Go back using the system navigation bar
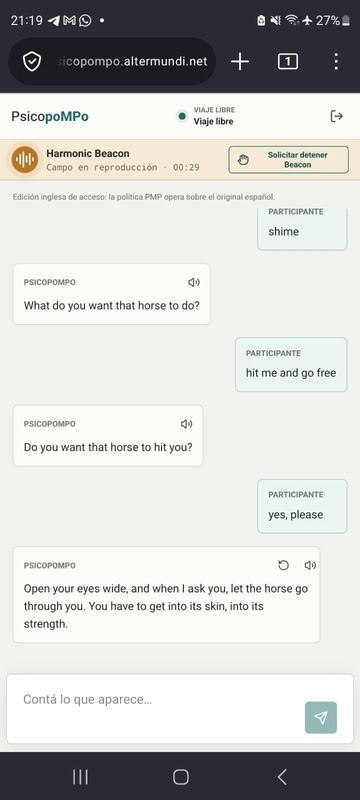Image resolution: width=360 pixels, height=800 pixels. 282,777
